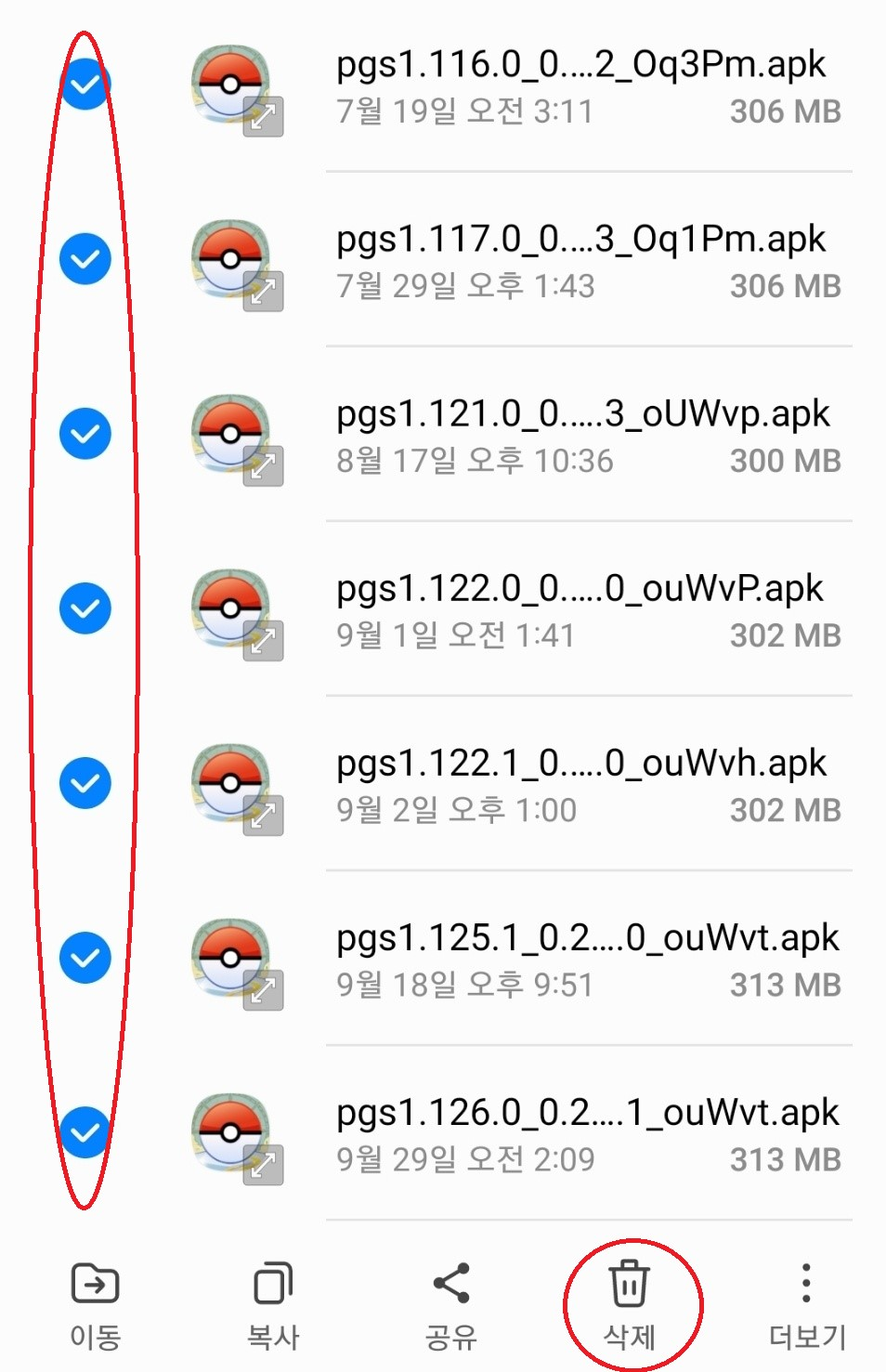Deselect the pgs1.122.0 apk checkbox

(x=85, y=608)
